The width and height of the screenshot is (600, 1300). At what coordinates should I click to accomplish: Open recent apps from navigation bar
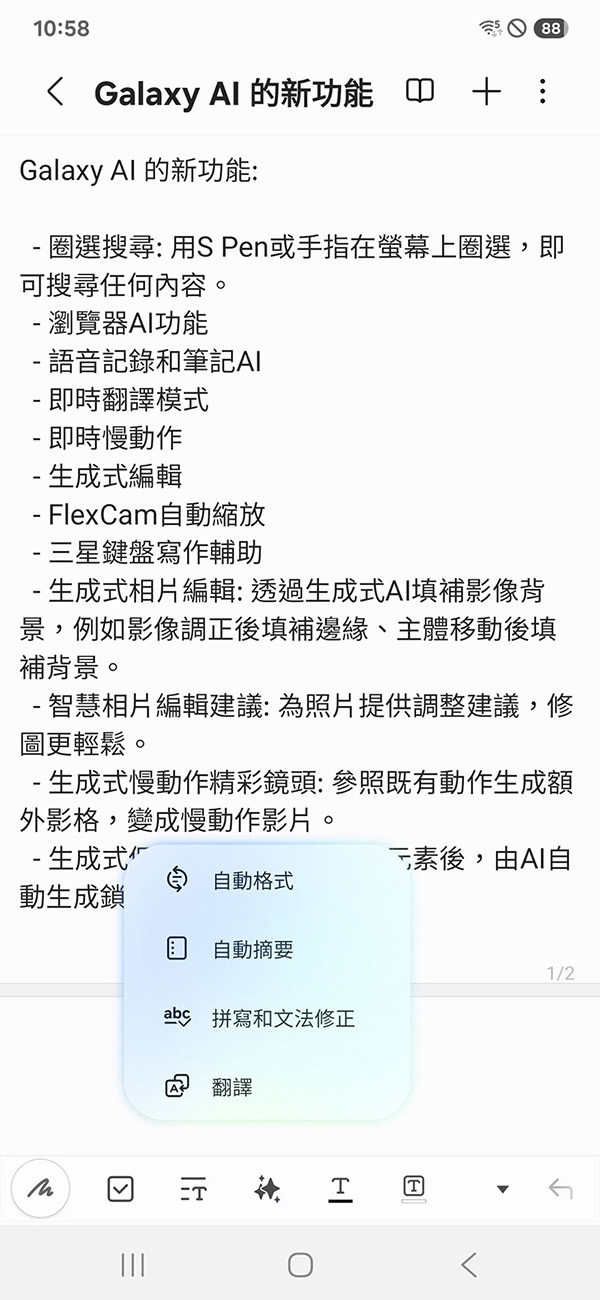tap(132, 1265)
